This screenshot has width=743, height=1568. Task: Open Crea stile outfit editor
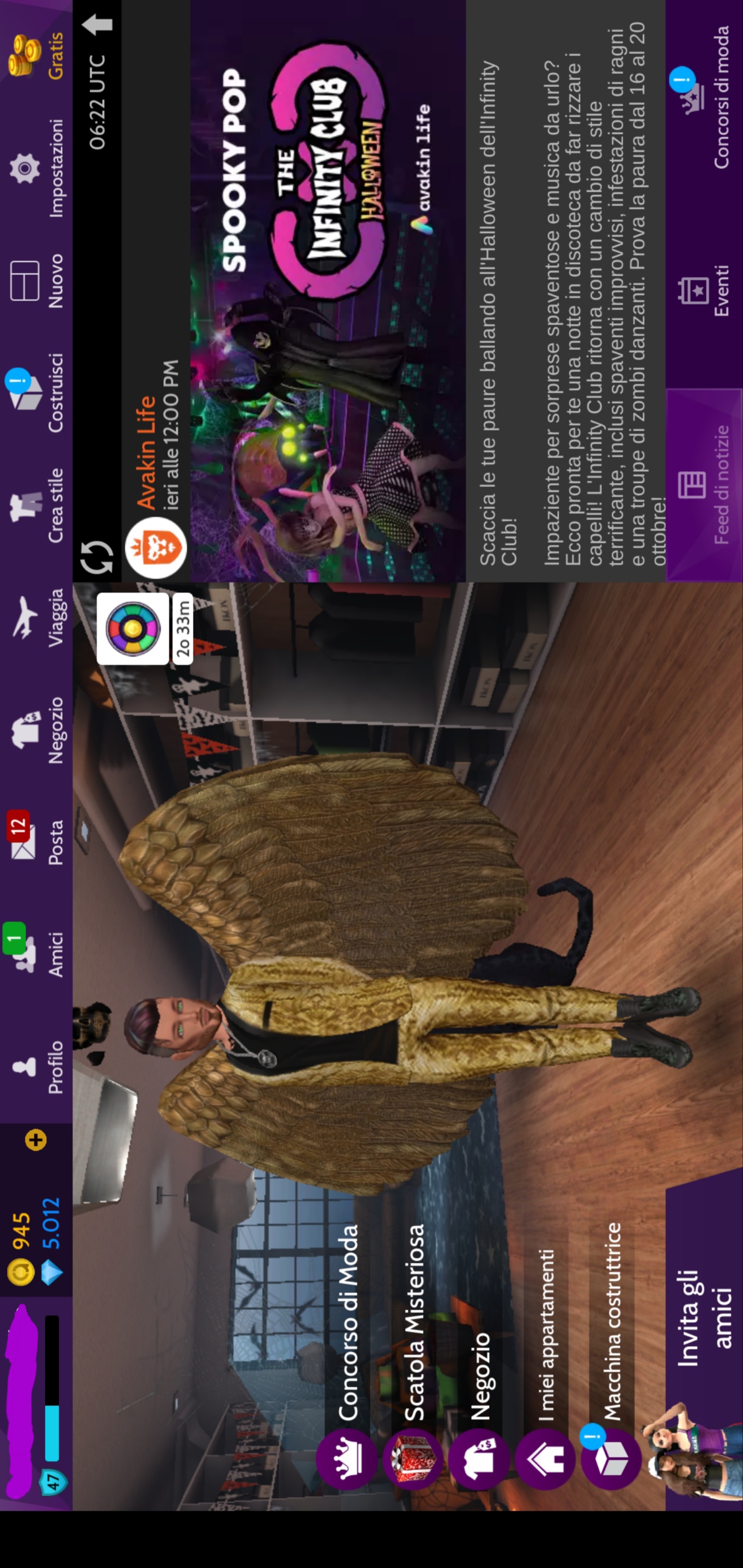[x=37, y=505]
